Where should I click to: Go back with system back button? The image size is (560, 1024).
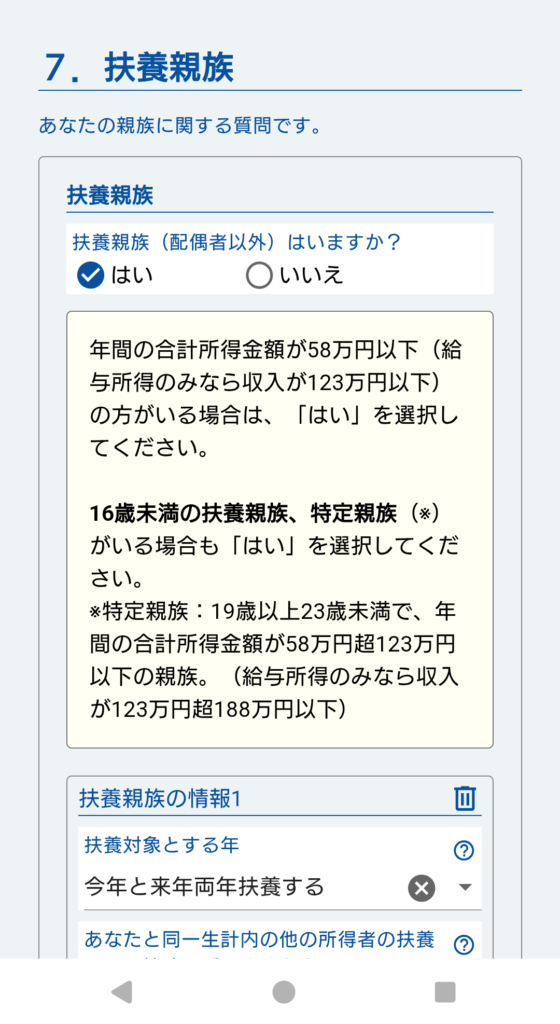click(122, 991)
